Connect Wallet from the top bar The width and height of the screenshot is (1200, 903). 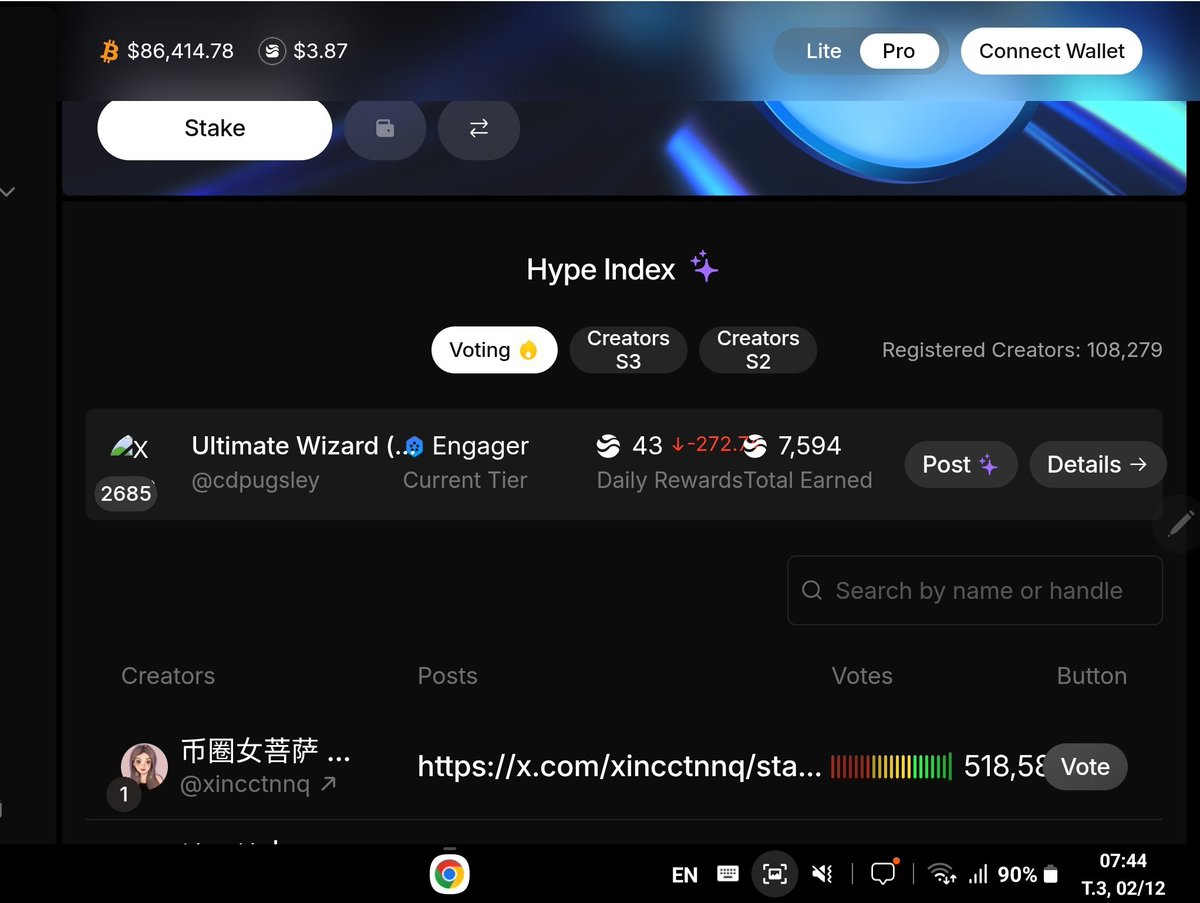pyautogui.click(x=1051, y=51)
